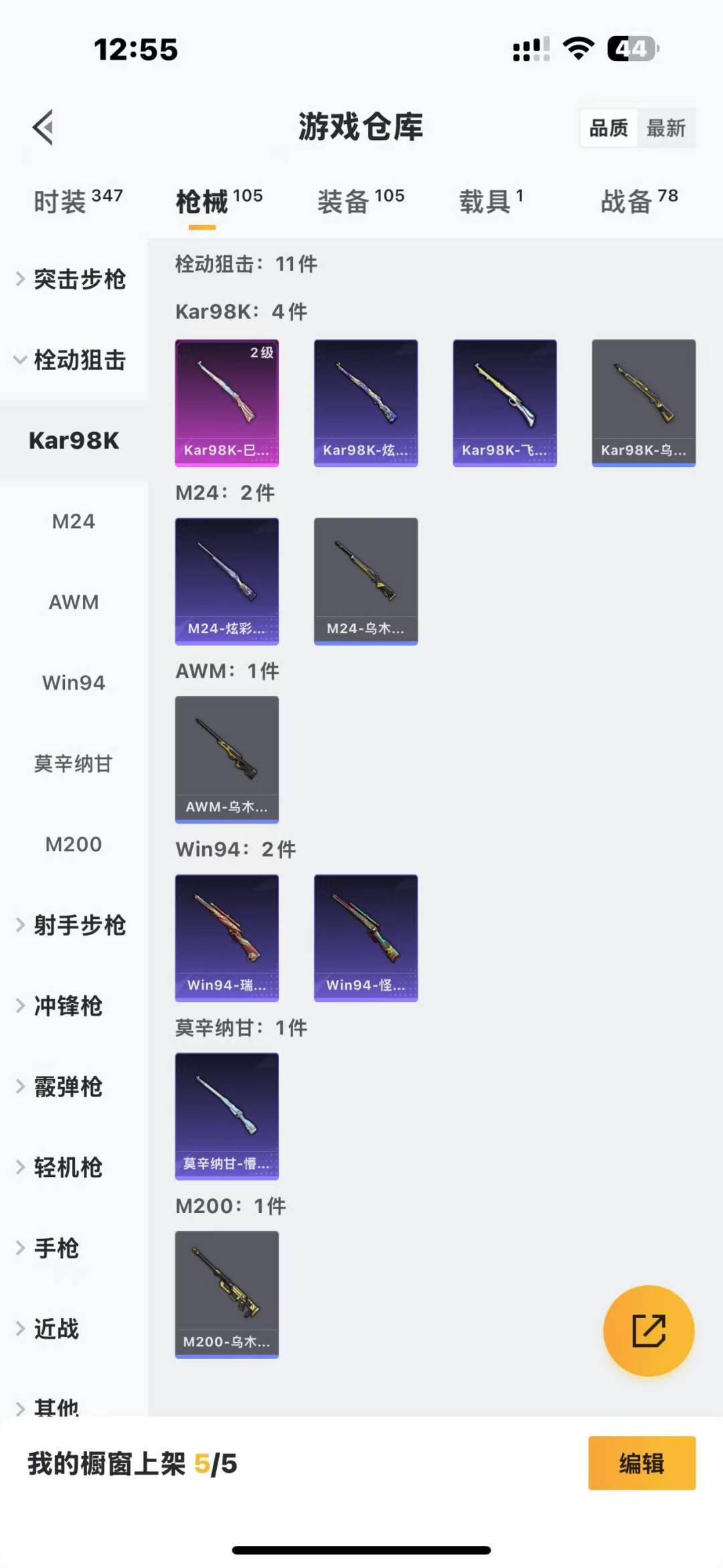Image resolution: width=723 pixels, height=1568 pixels.
Task: Tap the 编辑 button
Action: click(641, 1464)
